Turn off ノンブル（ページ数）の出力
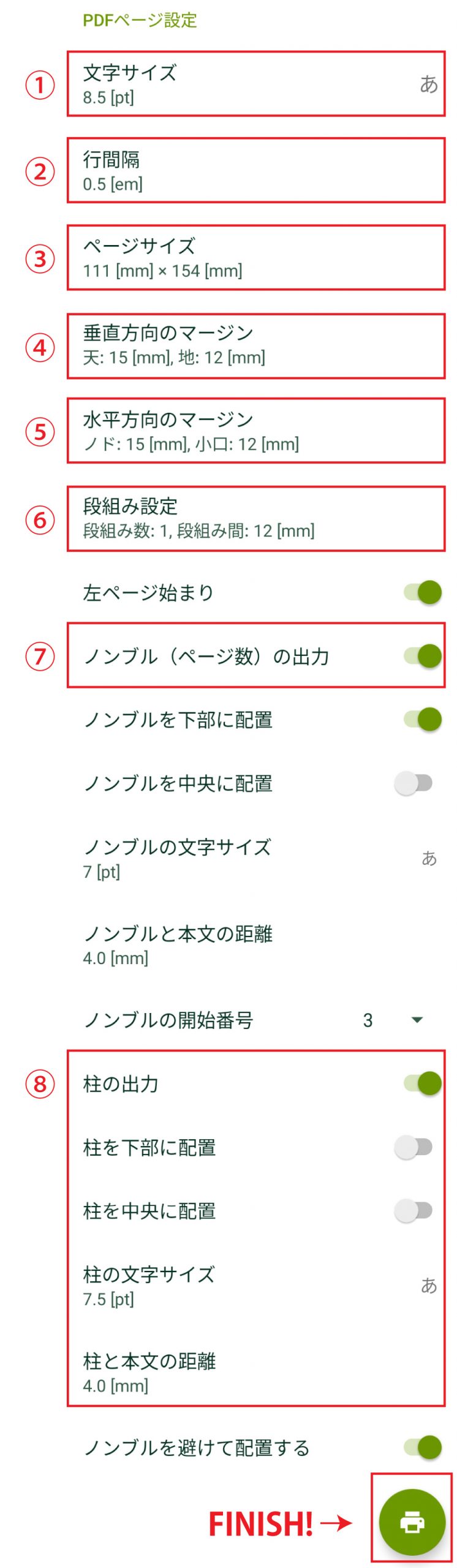Image resolution: width=457 pixels, height=1568 pixels. 422,656
